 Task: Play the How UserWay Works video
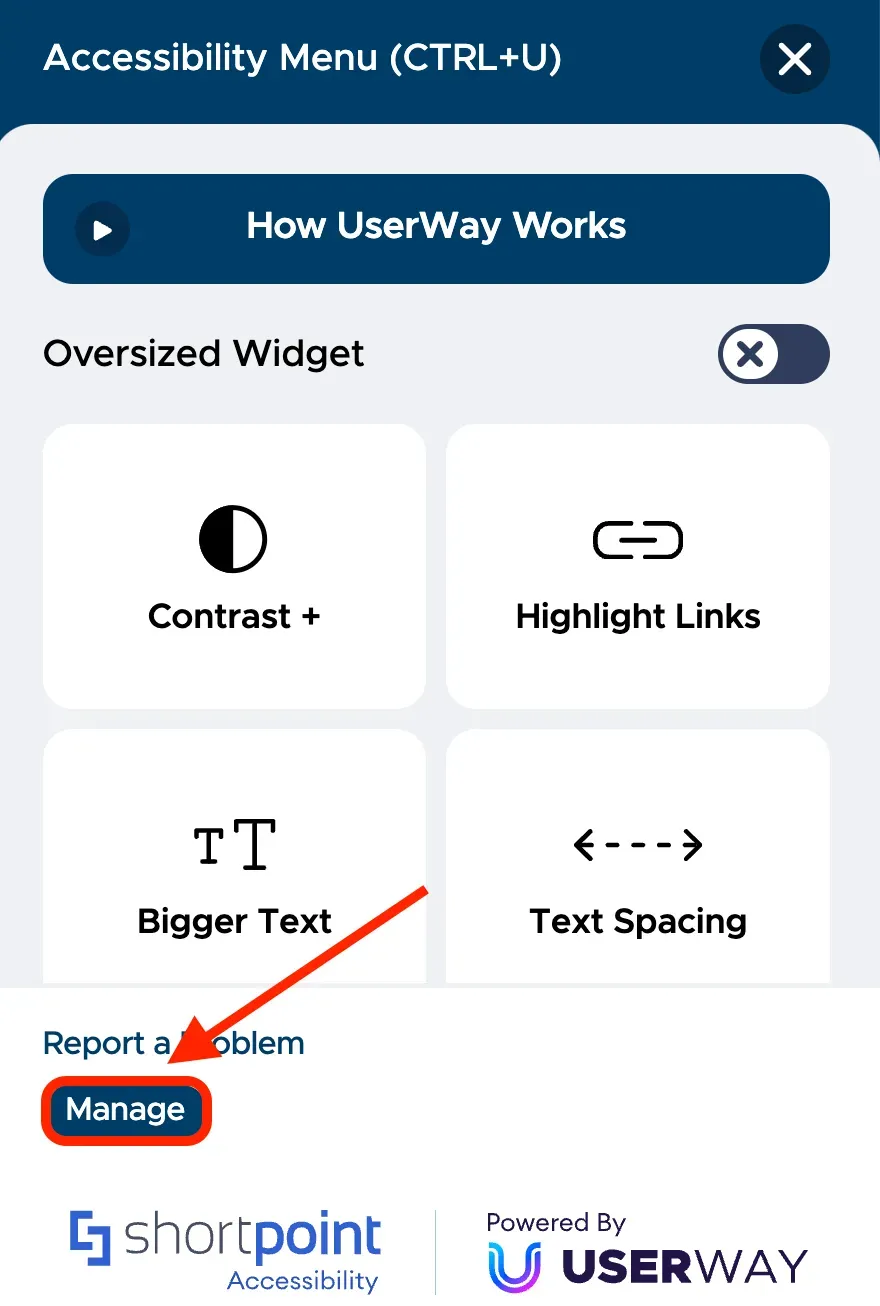(x=436, y=229)
